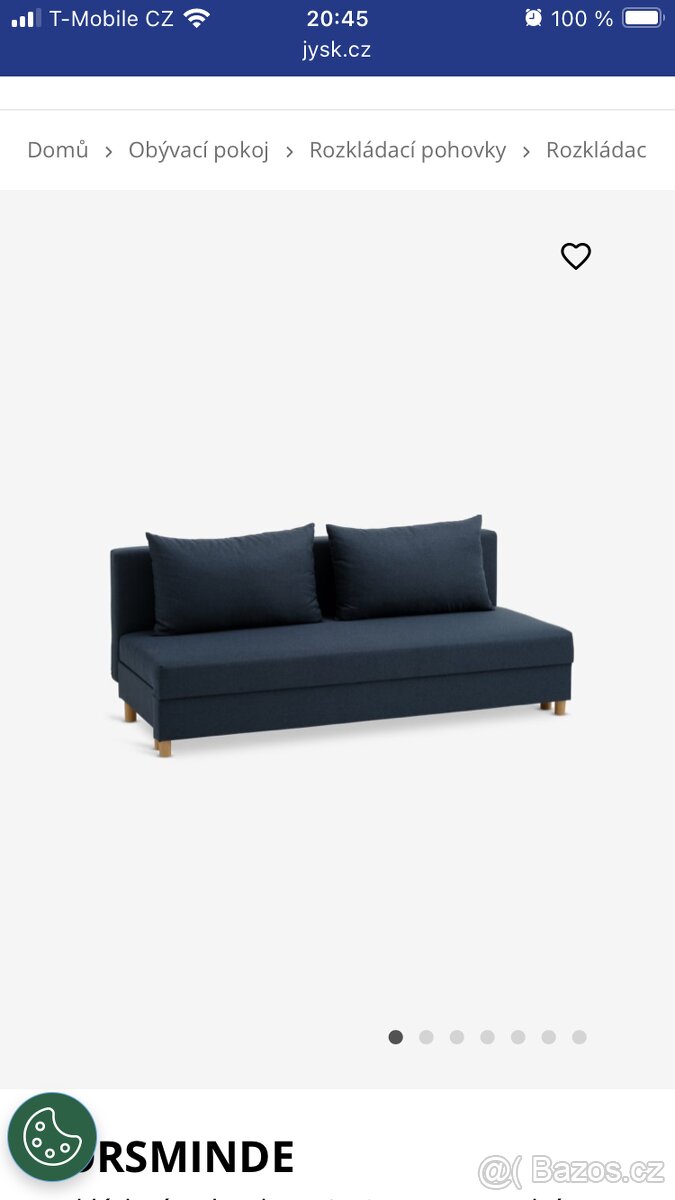Tap the jysk.cz address bar

[x=337, y=50]
